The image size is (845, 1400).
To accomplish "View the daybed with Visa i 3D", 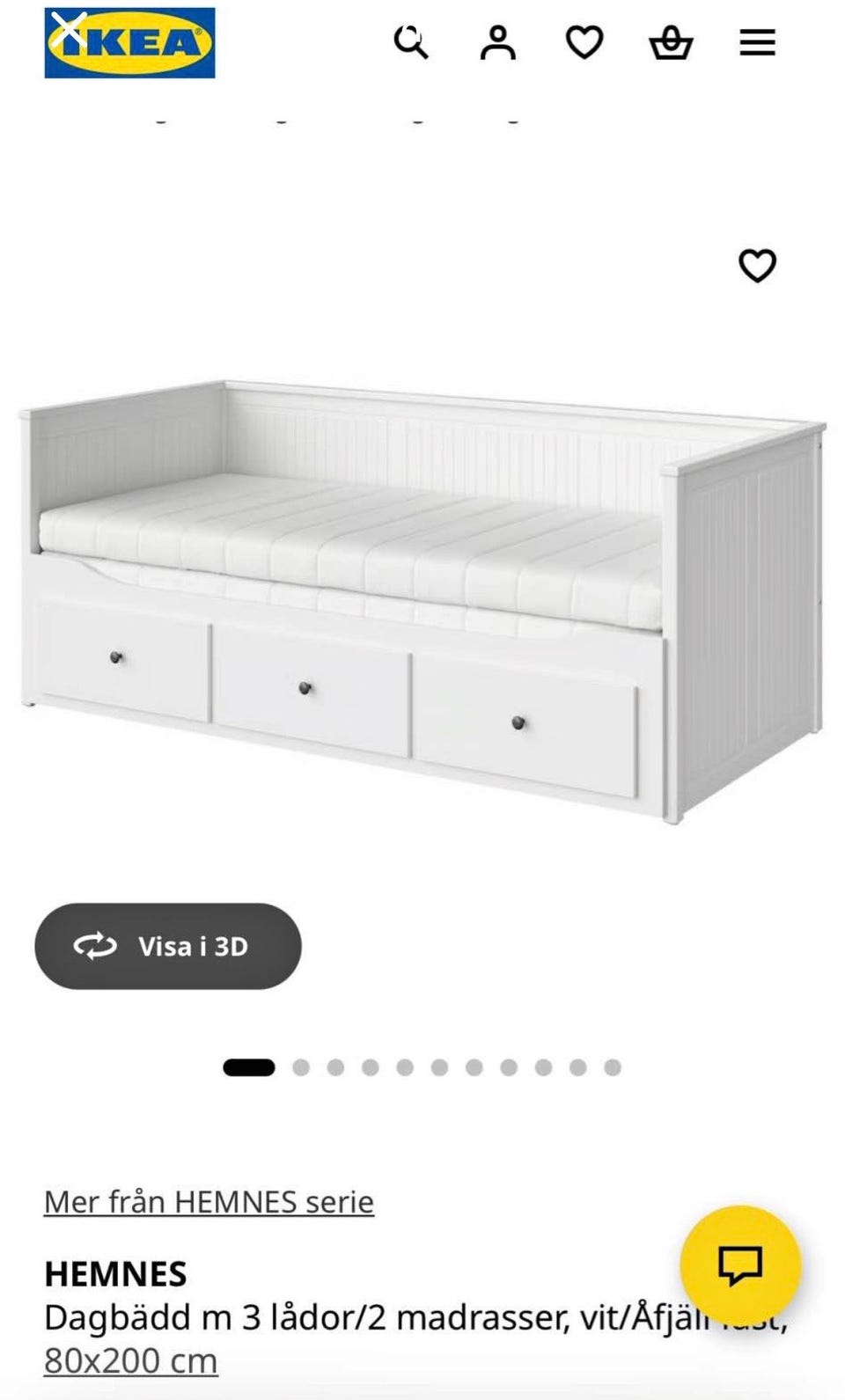I will [168, 946].
